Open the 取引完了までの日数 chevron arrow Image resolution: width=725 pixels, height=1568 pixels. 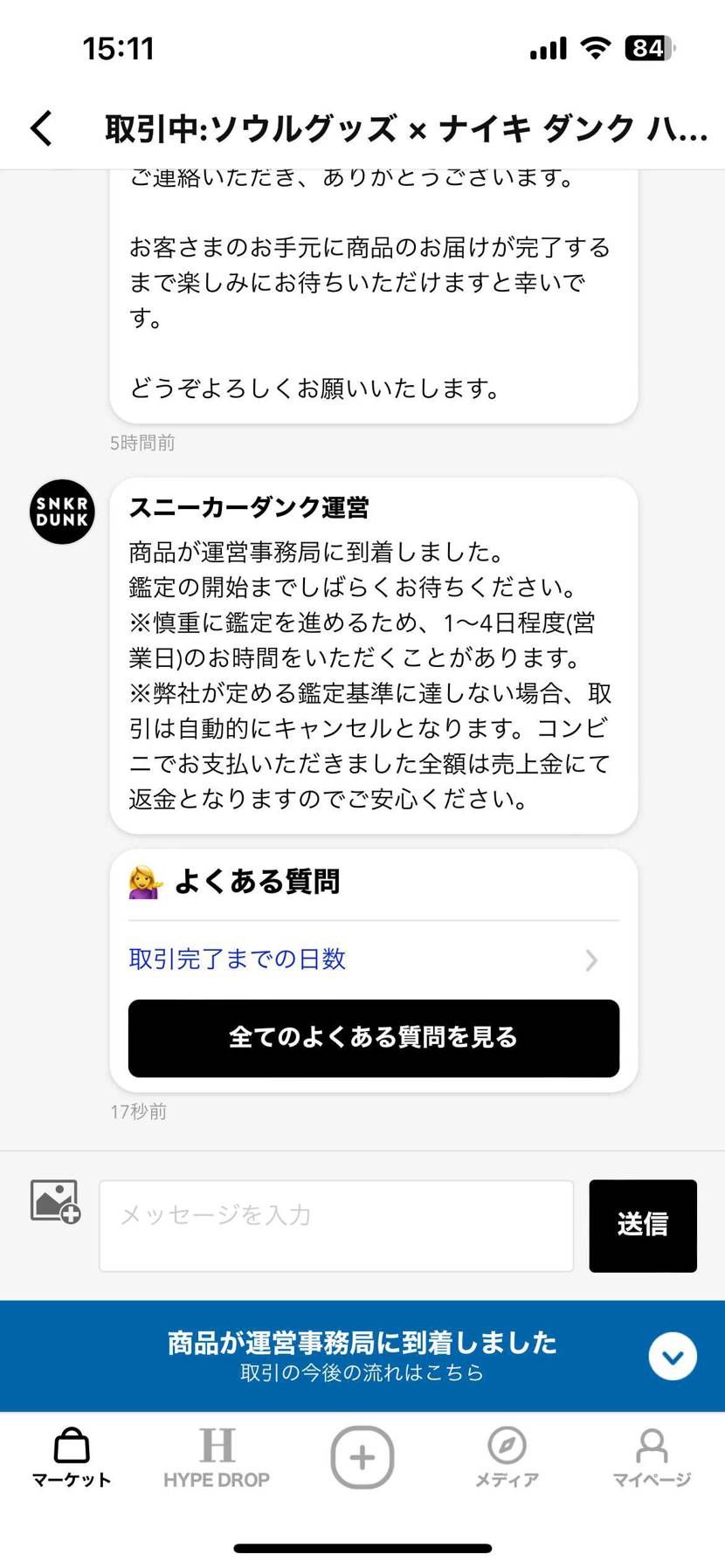click(591, 960)
